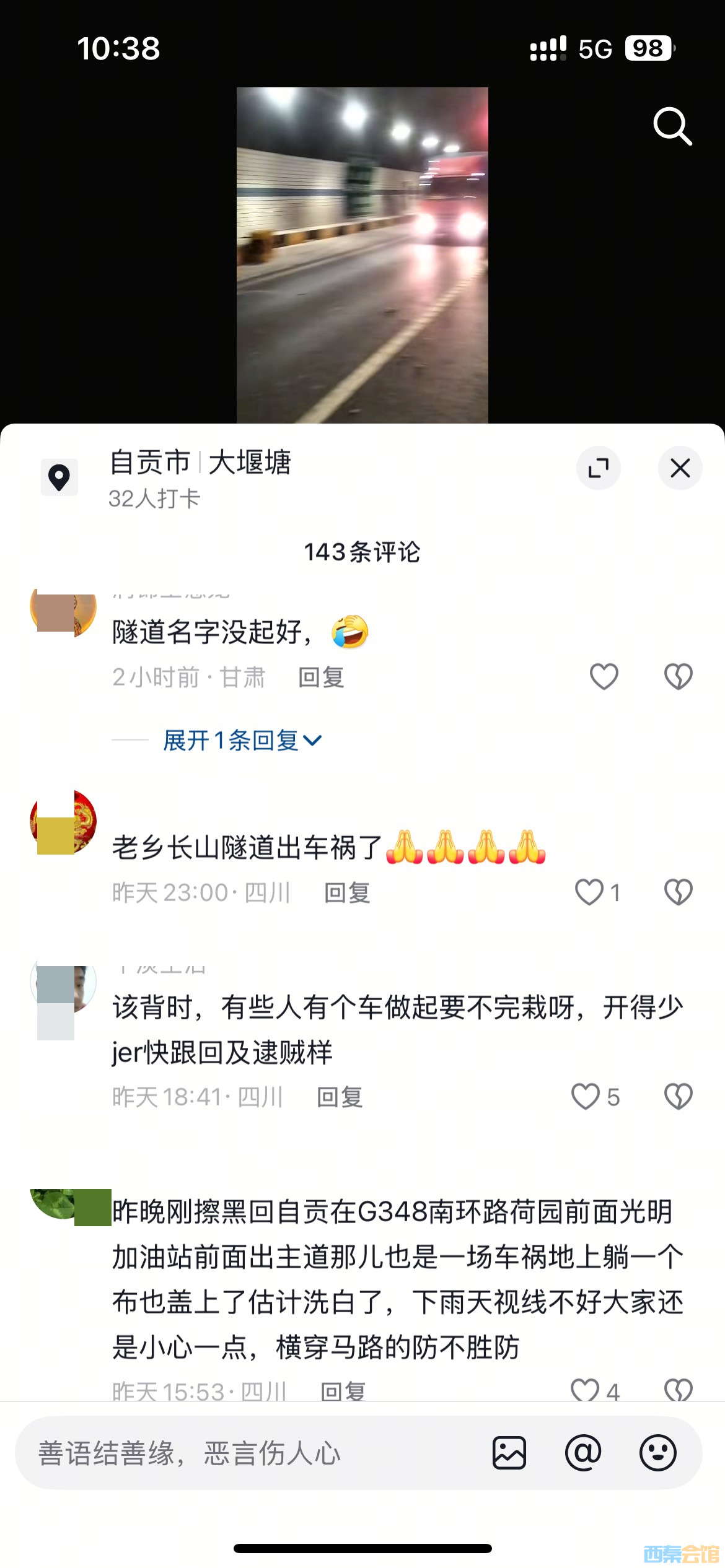Screen dimensions: 725x1568
Task: Open the 自贡市 大堰塘 location page
Action: [200, 463]
